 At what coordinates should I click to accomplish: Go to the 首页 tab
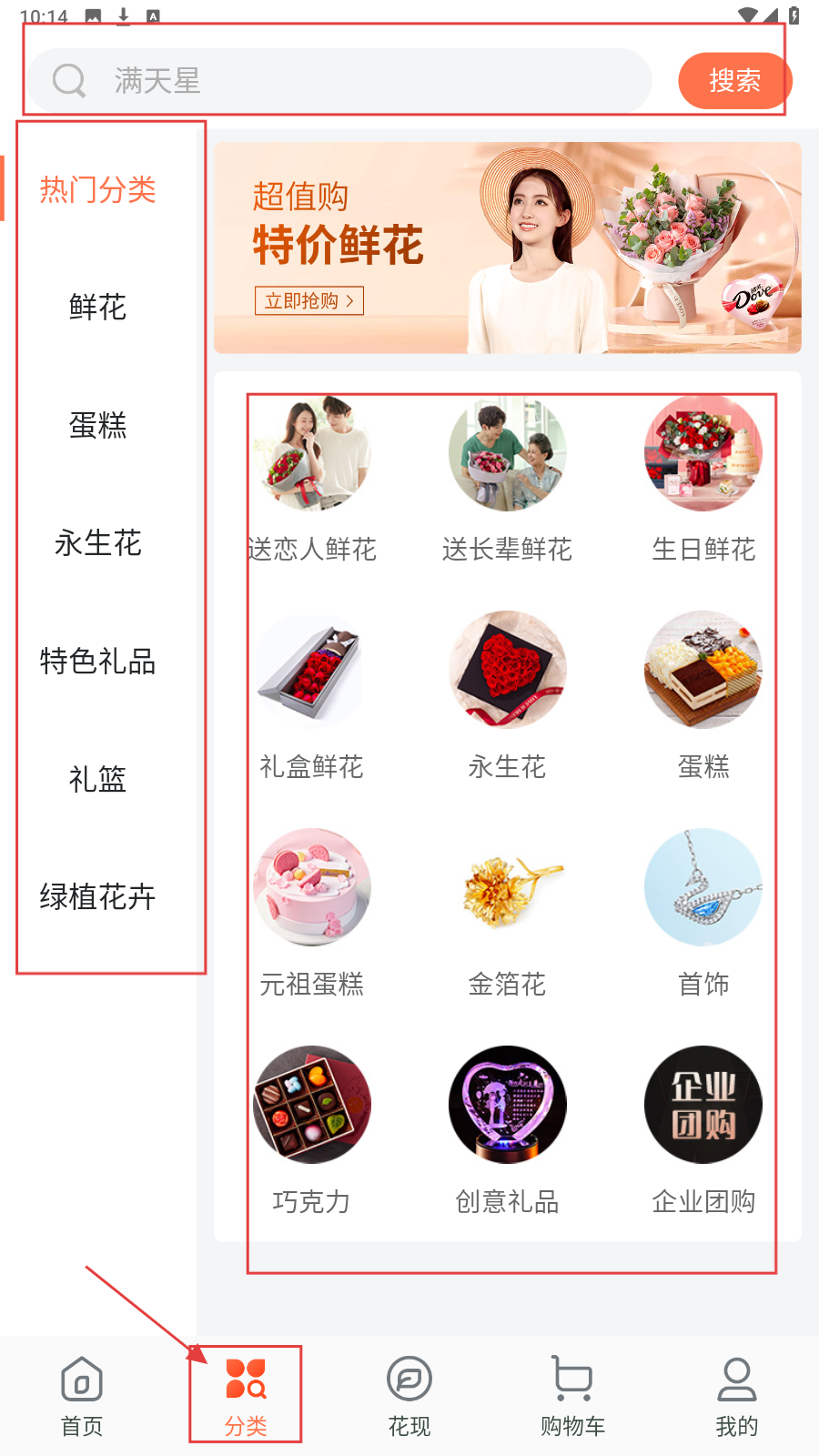(82, 1396)
